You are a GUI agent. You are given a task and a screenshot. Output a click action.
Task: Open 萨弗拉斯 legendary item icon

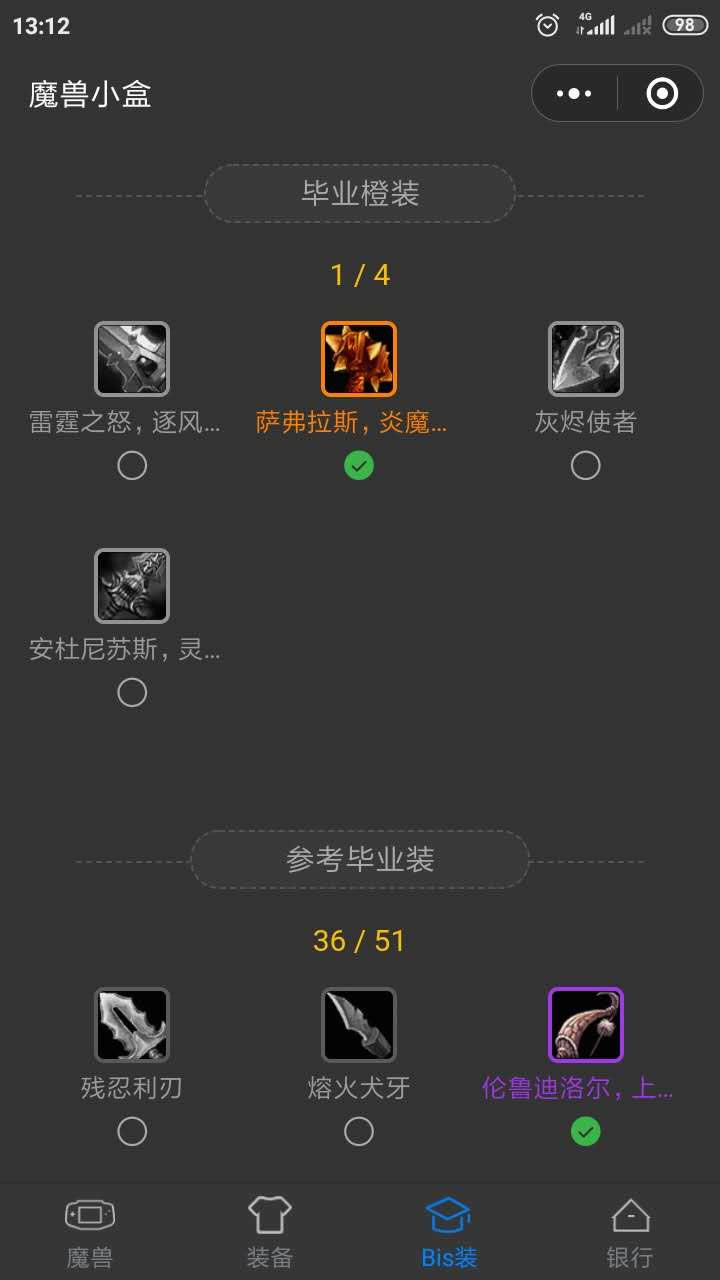click(x=359, y=359)
